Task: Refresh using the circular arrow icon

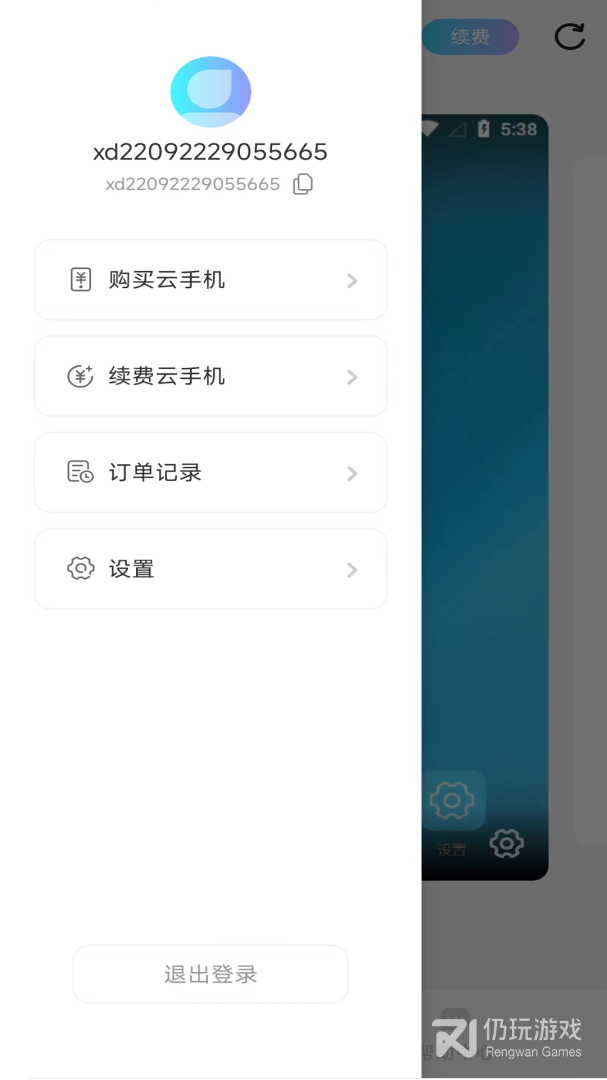Action: pyautogui.click(x=569, y=37)
